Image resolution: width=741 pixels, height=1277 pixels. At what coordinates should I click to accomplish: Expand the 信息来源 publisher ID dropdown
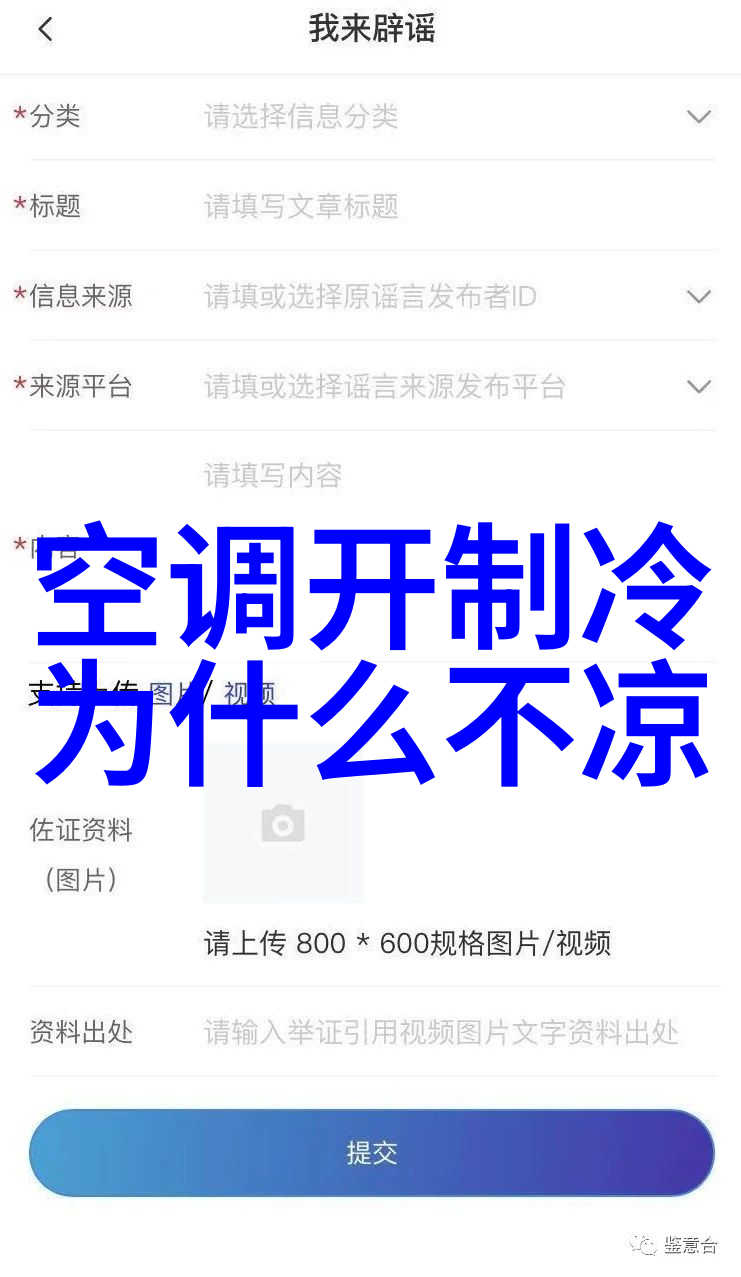698,297
